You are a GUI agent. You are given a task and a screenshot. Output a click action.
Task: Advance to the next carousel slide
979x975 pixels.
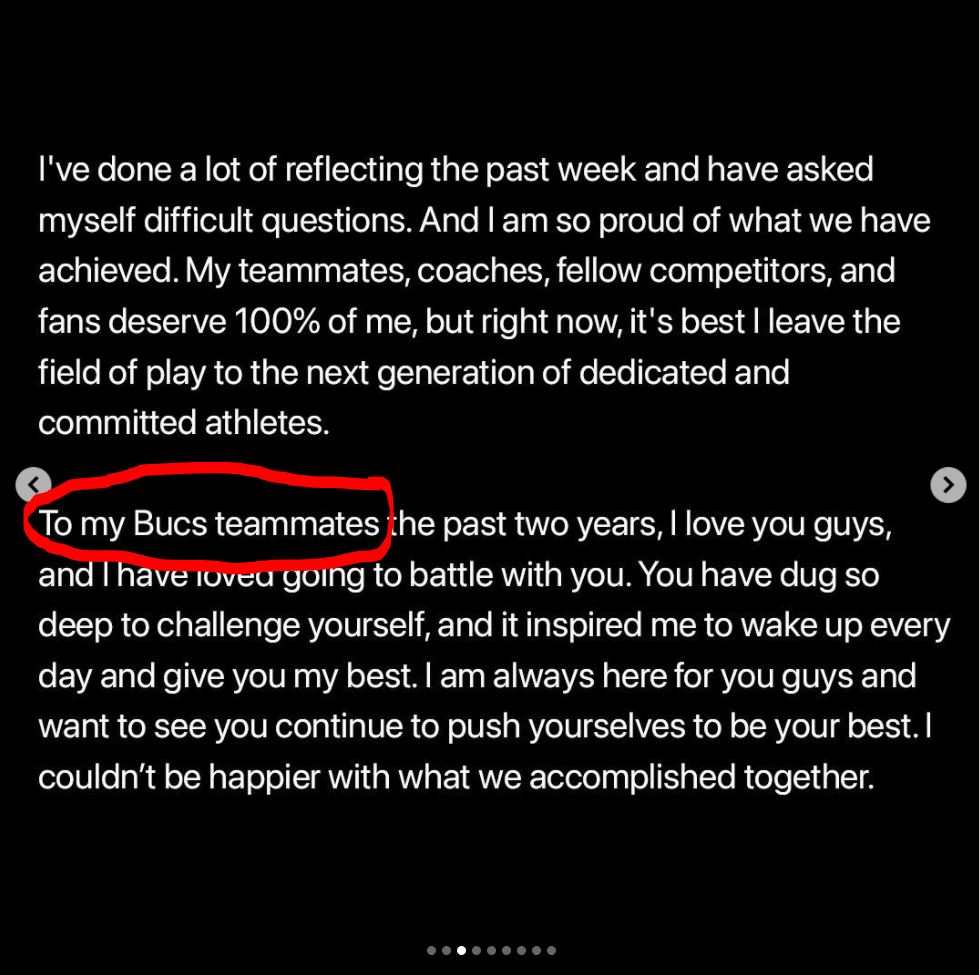947,485
